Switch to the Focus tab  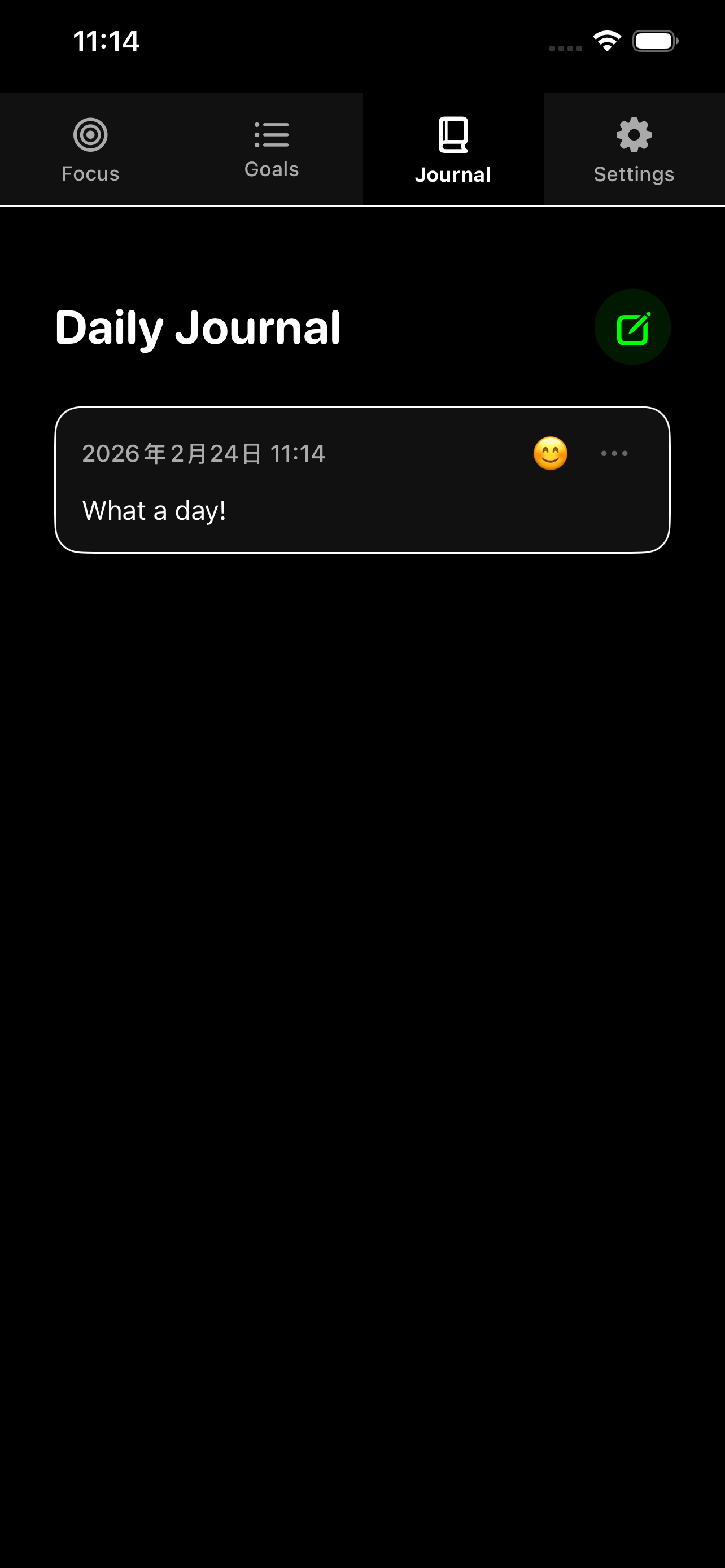pos(91,150)
